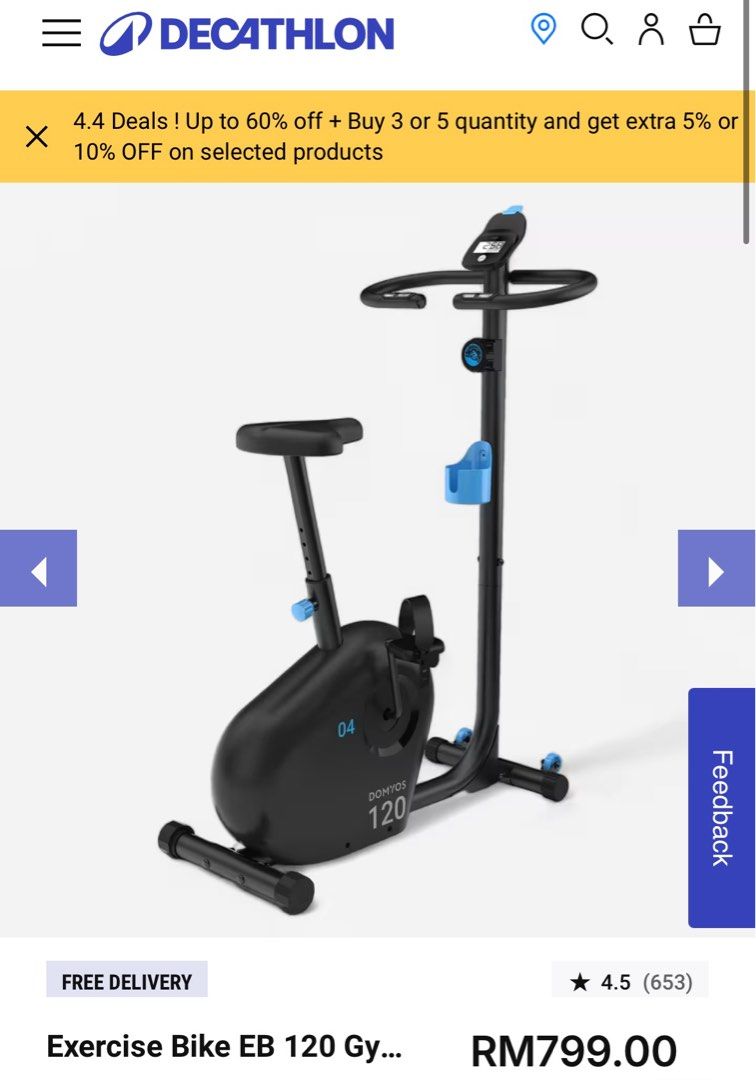The height and width of the screenshot is (1080, 756).
Task: Click the 4.4 Deals promotional banner text
Action: [x=400, y=136]
